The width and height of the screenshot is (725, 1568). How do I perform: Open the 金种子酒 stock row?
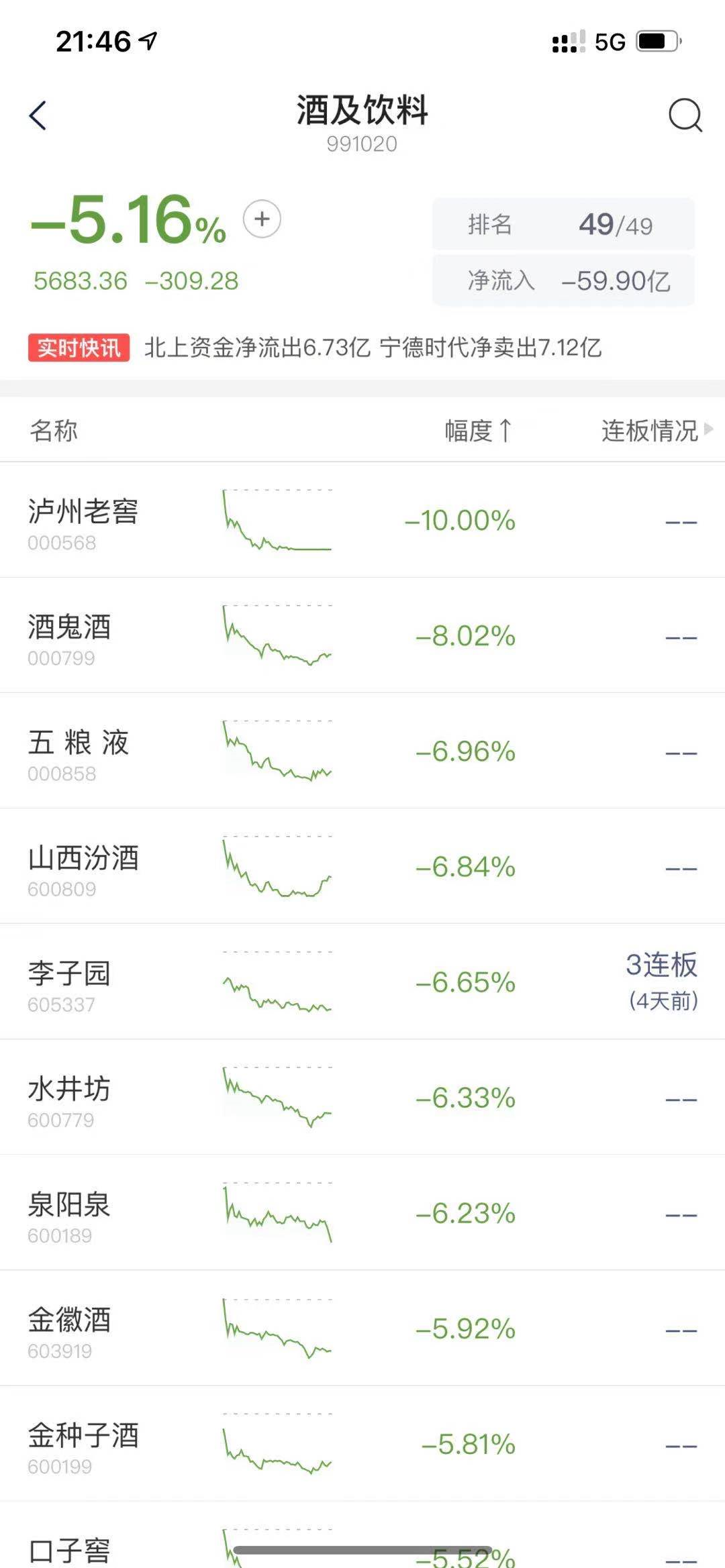click(83, 1443)
